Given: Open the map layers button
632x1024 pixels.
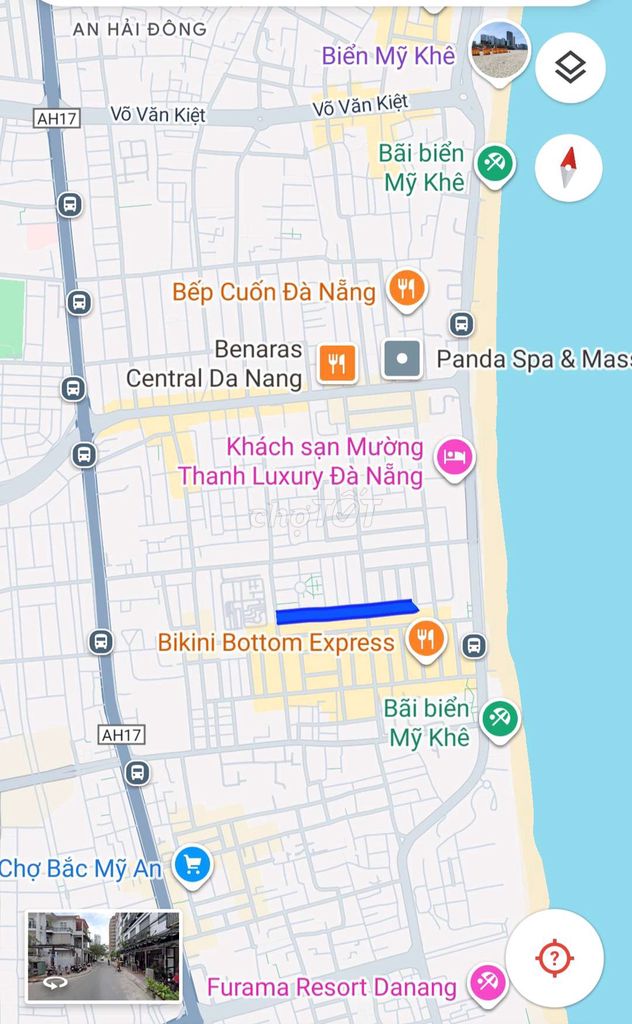Looking at the screenshot, I should coord(570,69).
